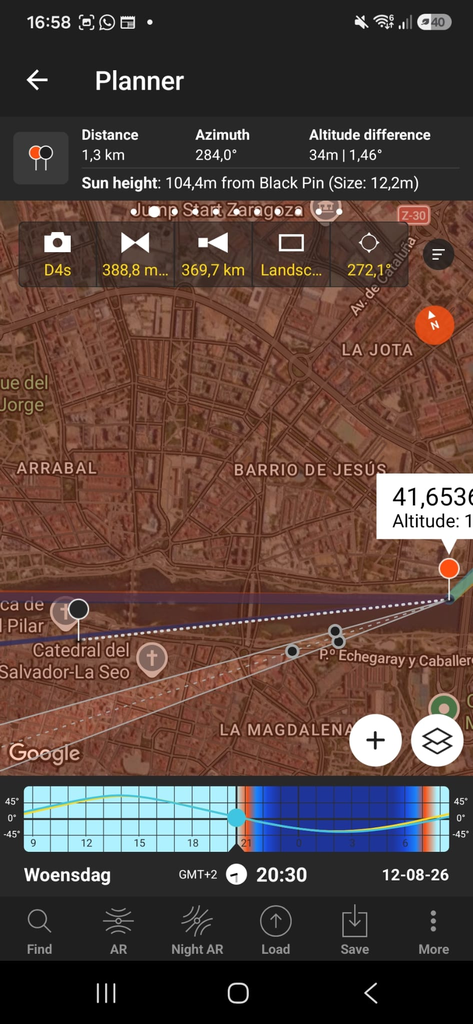Go back from the Planner screen
The width and height of the screenshot is (473, 1024).
tap(37, 80)
